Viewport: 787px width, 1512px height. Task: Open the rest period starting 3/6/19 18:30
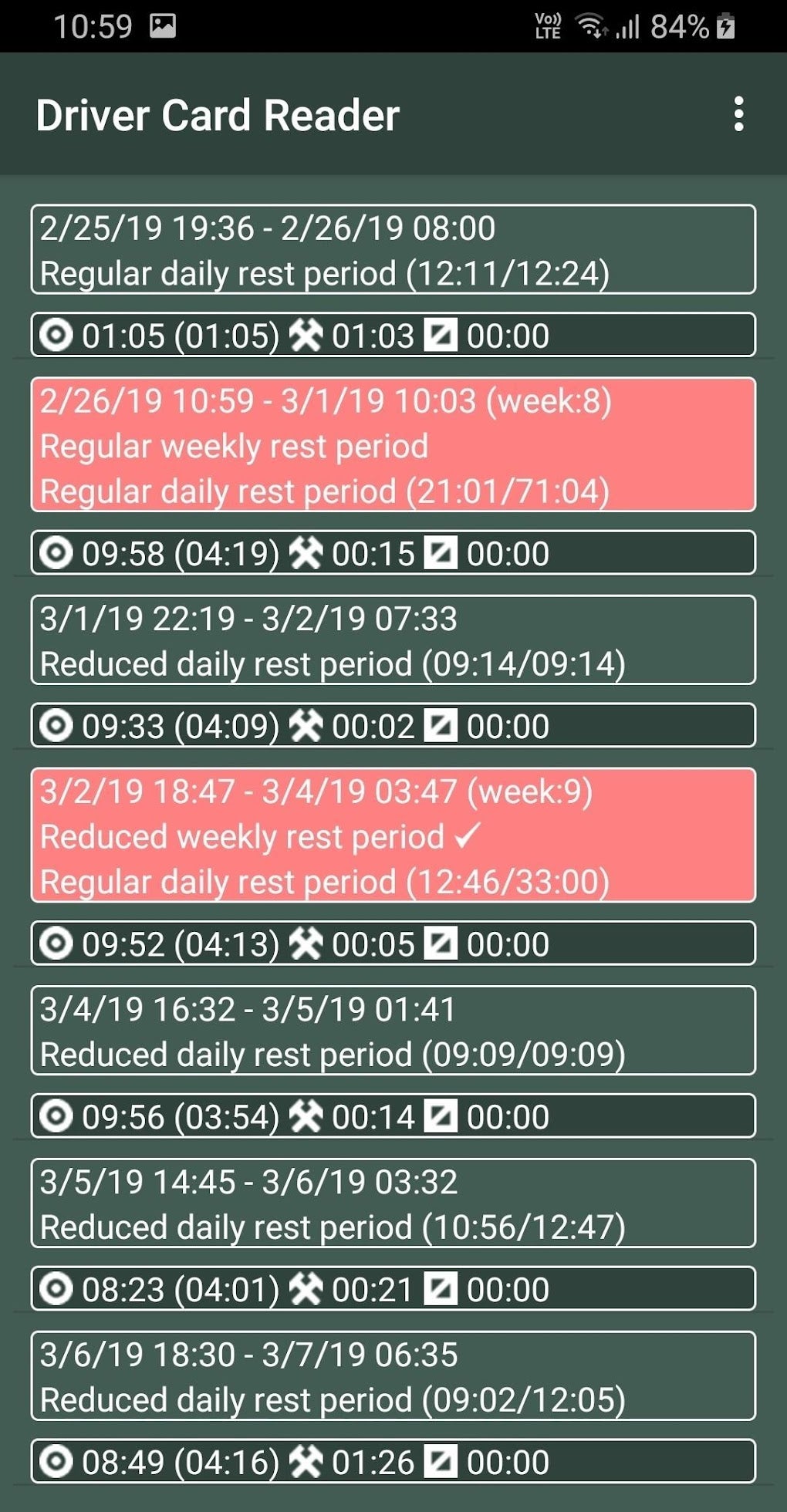tap(393, 1375)
